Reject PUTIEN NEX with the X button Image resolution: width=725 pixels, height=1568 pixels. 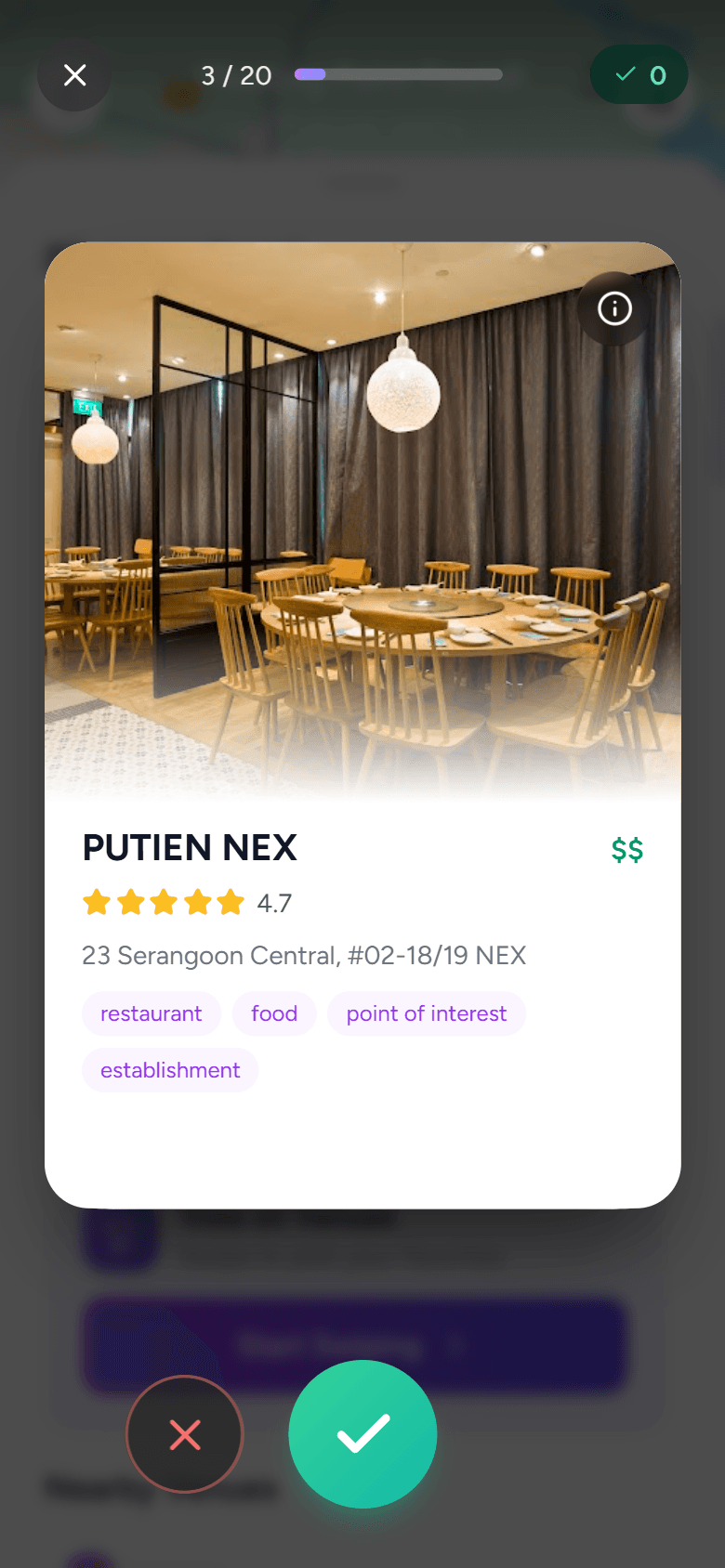click(x=184, y=1434)
